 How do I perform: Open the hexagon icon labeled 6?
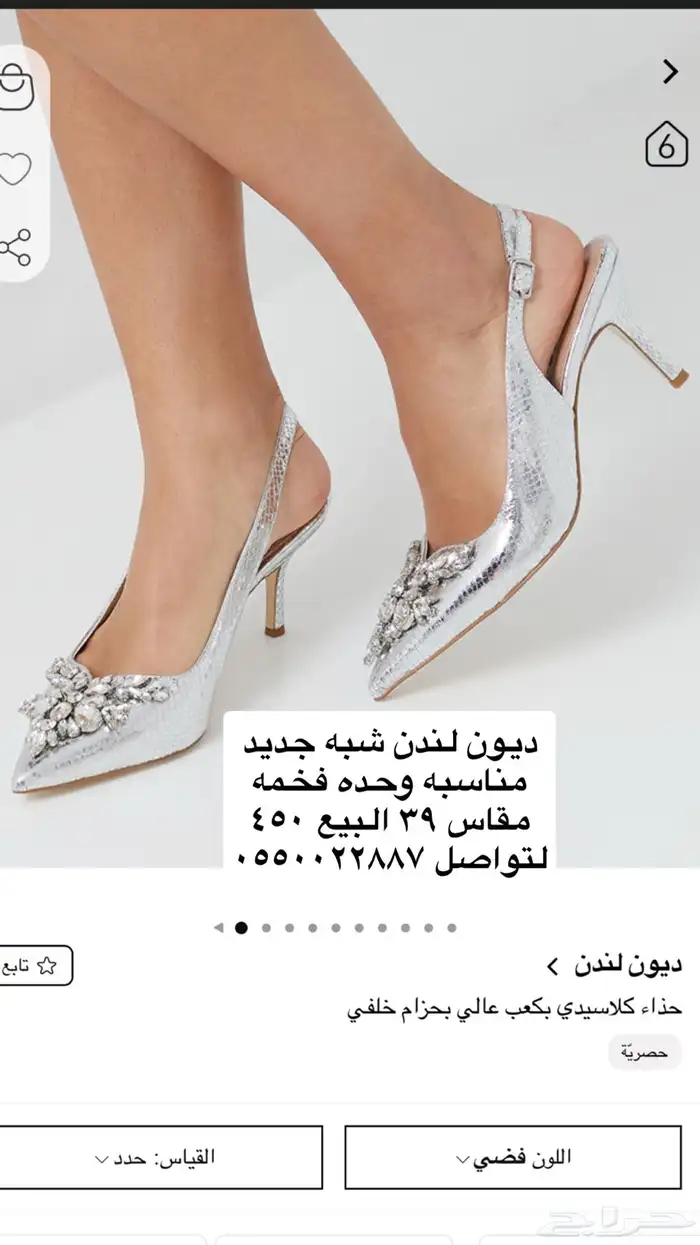(666, 146)
